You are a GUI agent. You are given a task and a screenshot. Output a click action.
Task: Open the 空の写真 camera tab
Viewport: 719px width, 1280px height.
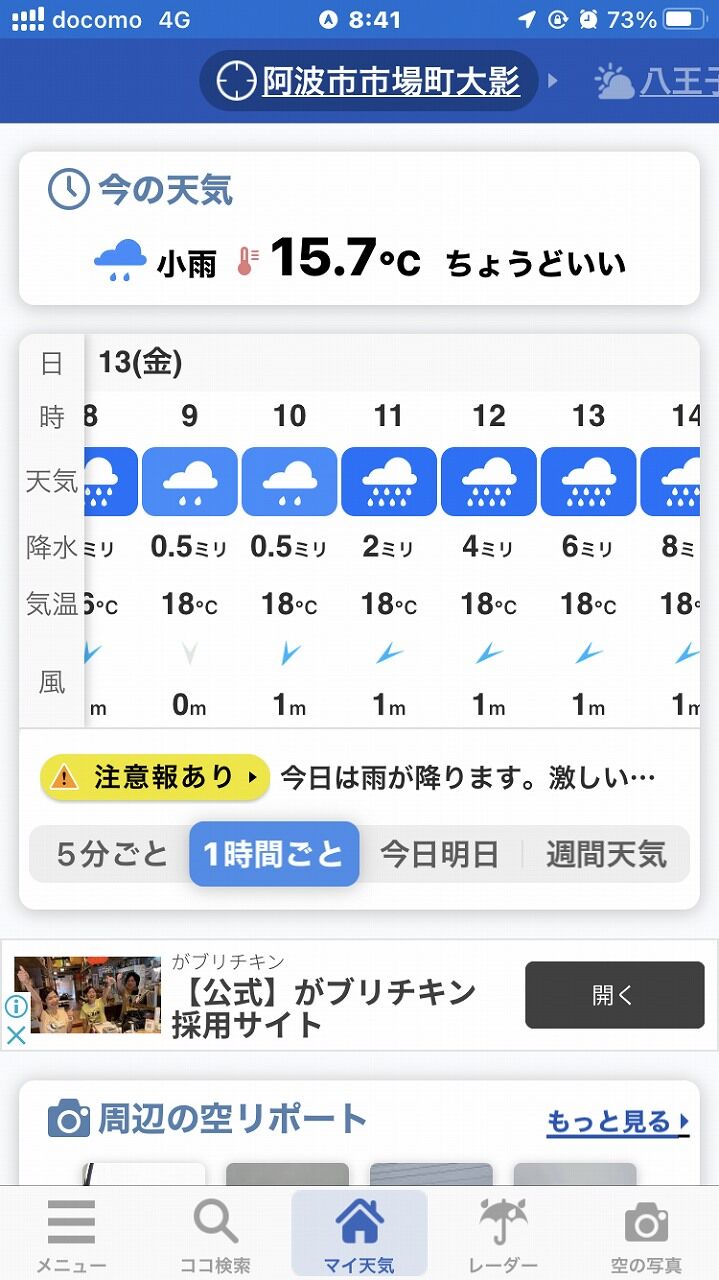click(646, 1236)
